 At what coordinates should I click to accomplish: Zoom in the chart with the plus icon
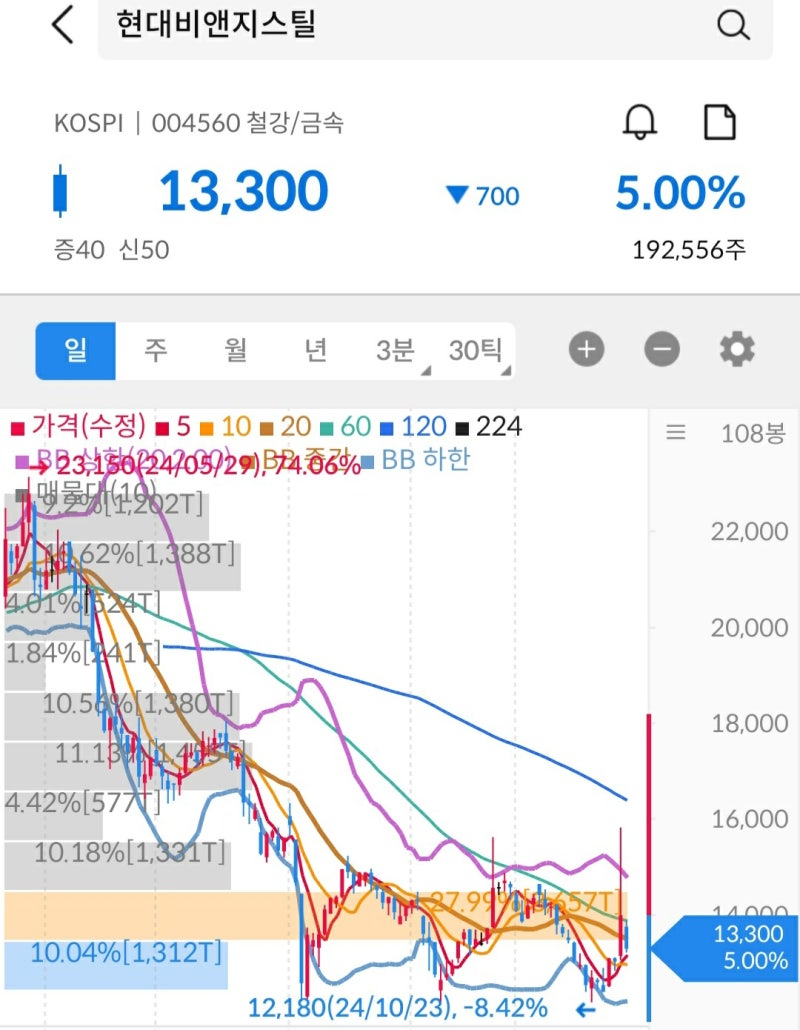pyautogui.click(x=586, y=349)
